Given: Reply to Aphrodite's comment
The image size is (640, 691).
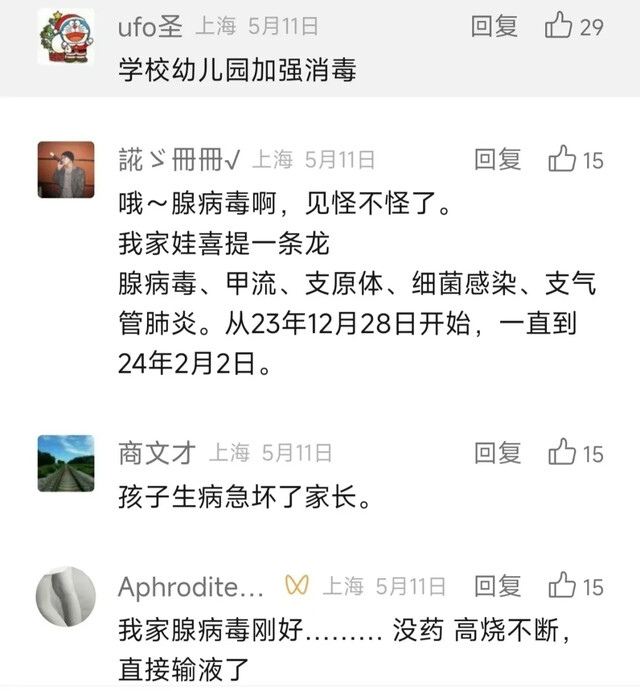Looking at the screenshot, I should click(497, 585).
